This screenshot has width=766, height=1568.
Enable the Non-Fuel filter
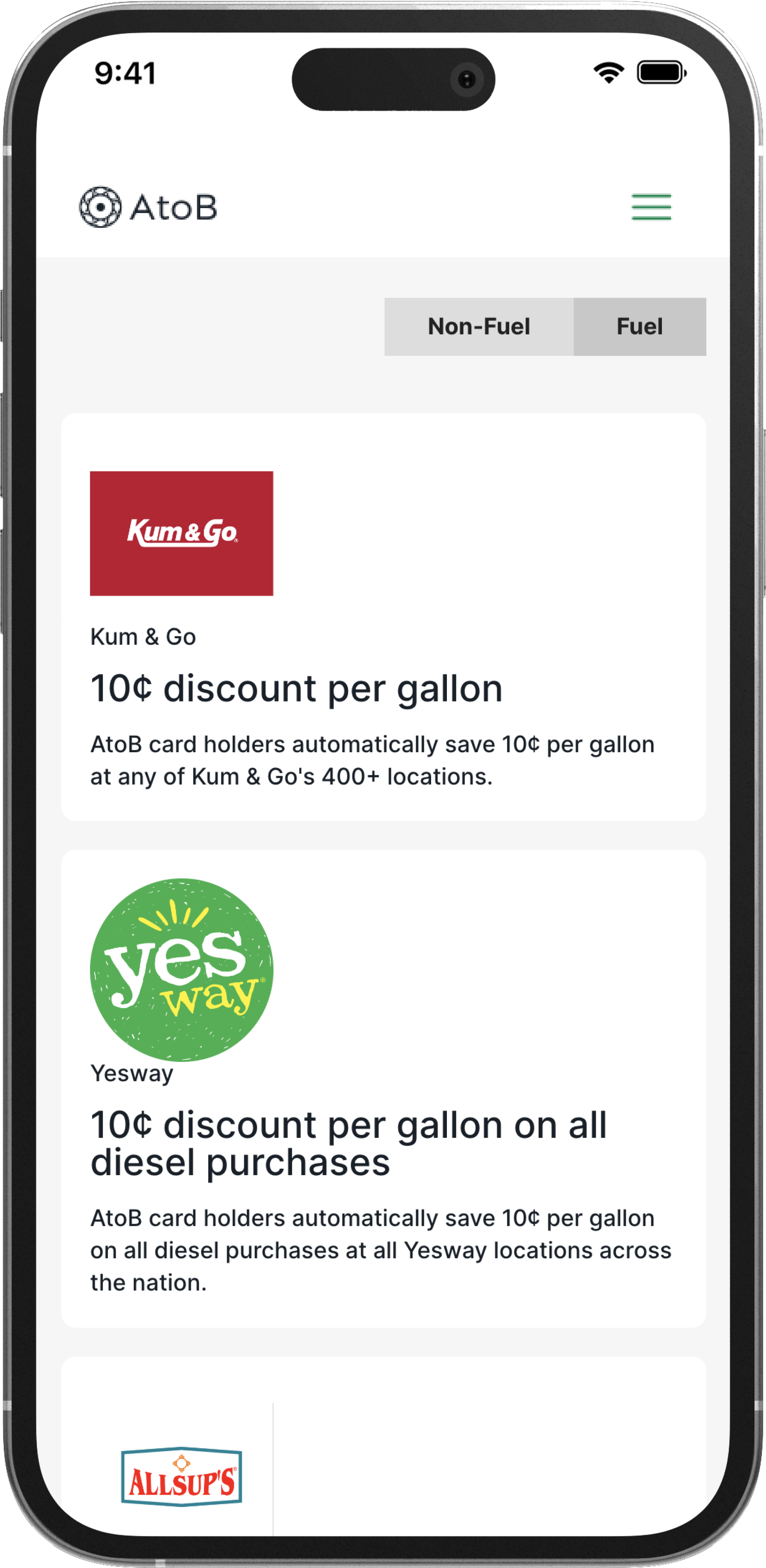click(480, 326)
